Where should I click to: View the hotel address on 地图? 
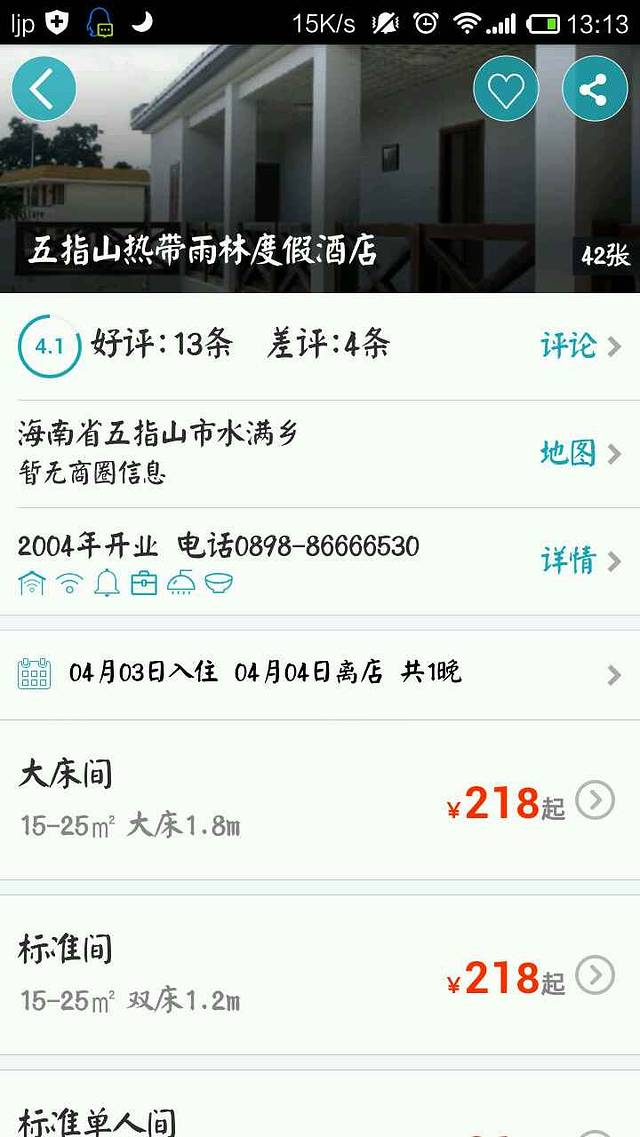tap(580, 453)
